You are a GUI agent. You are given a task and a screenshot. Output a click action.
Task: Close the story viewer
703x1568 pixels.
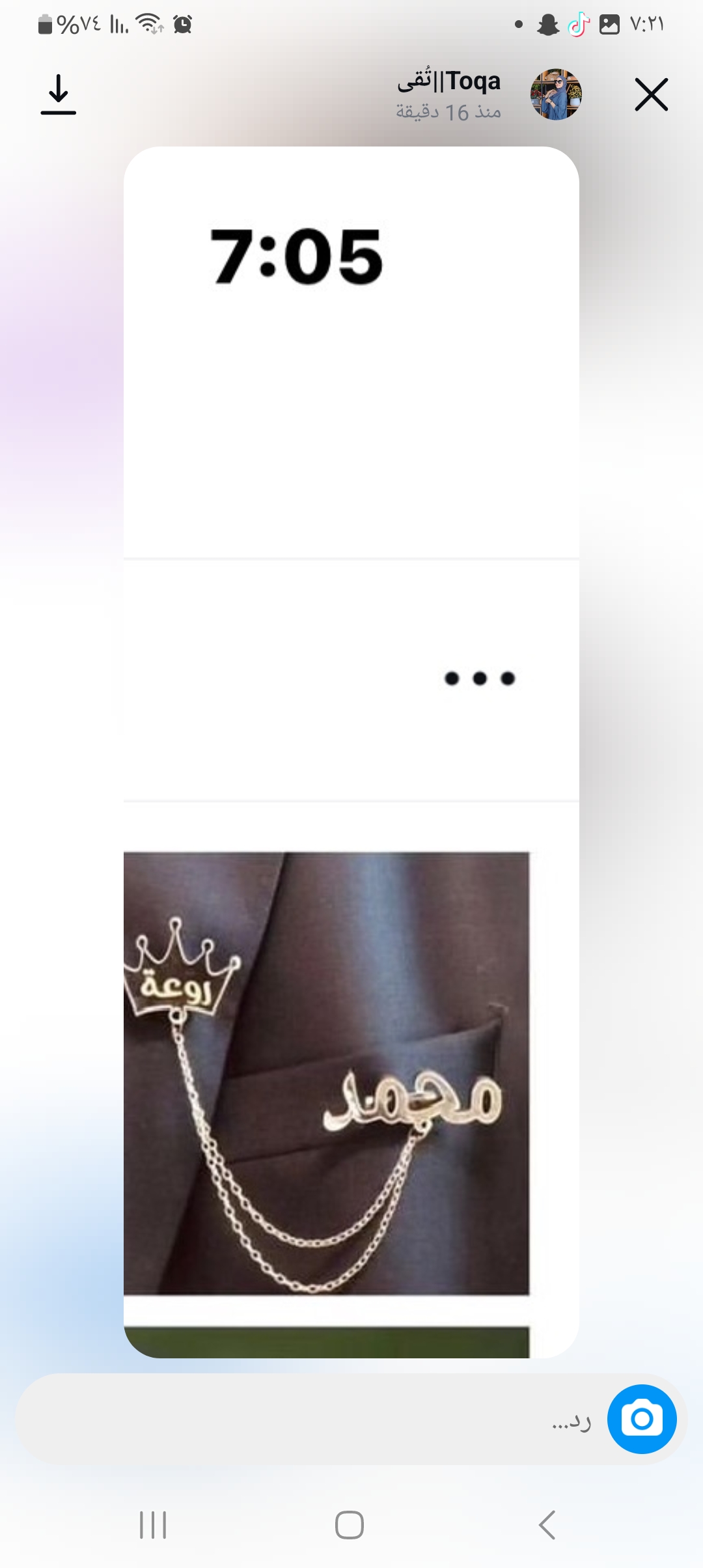[x=651, y=95]
